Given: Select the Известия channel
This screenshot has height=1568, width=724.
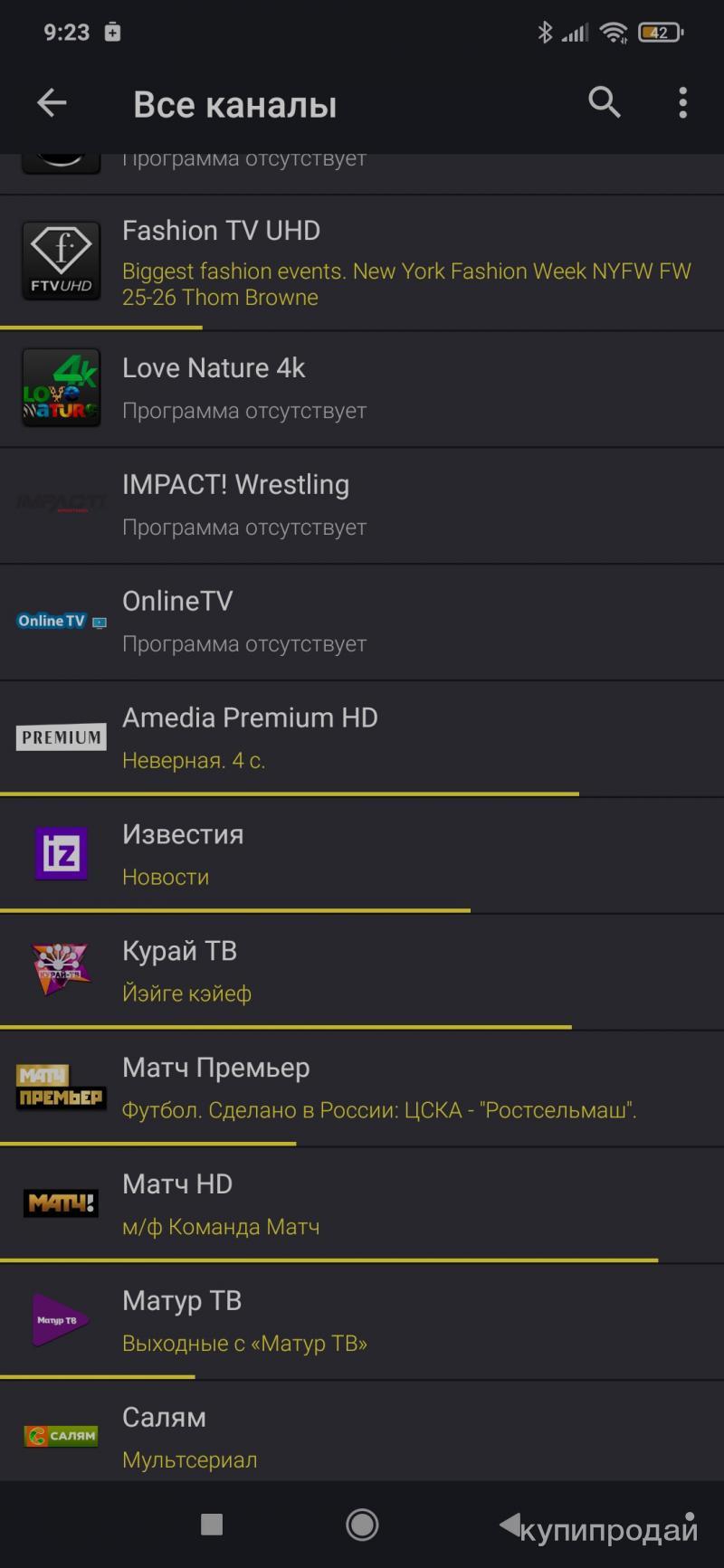Looking at the screenshot, I should click(362, 854).
